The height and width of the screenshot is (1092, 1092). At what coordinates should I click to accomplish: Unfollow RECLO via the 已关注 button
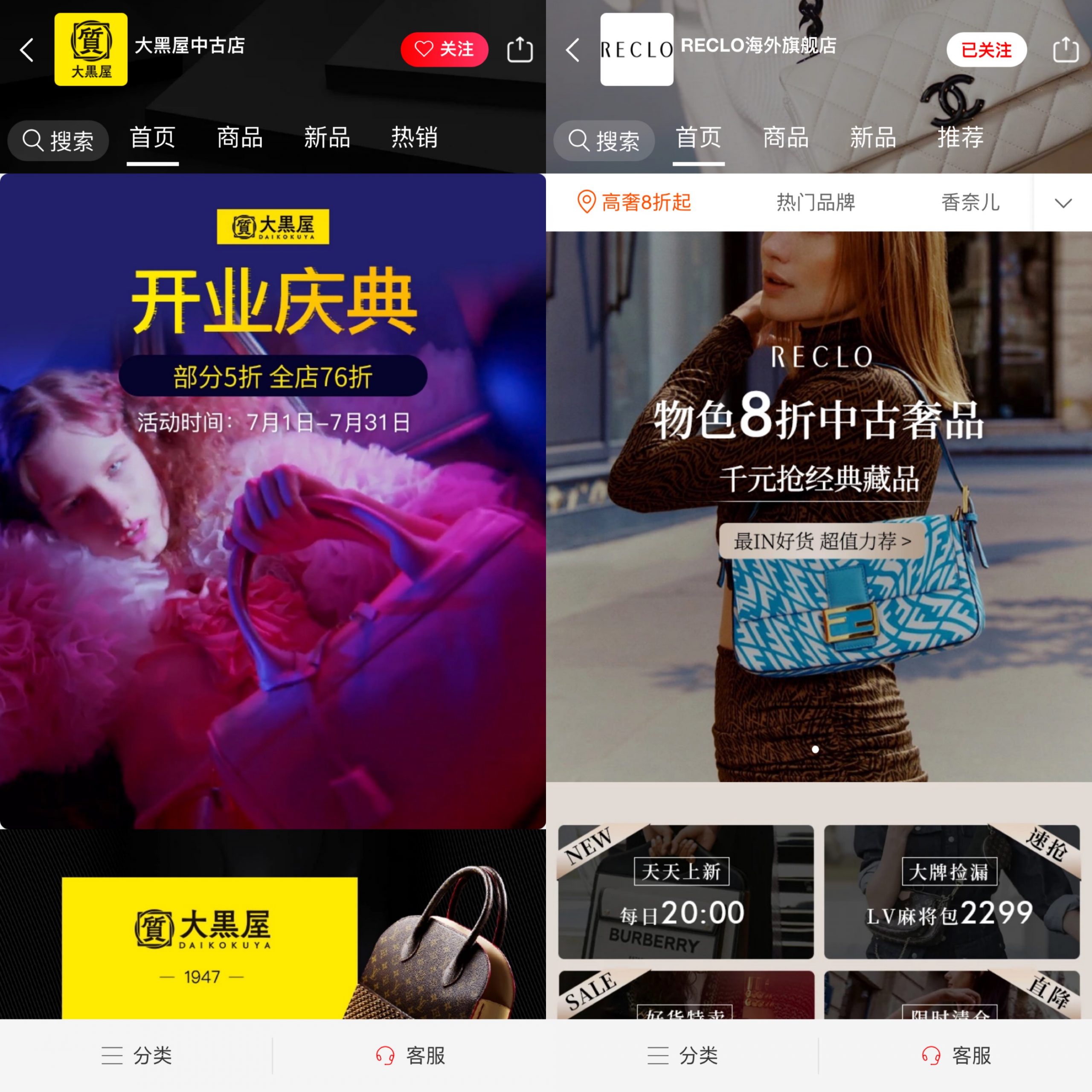pyautogui.click(x=986, y=50)
